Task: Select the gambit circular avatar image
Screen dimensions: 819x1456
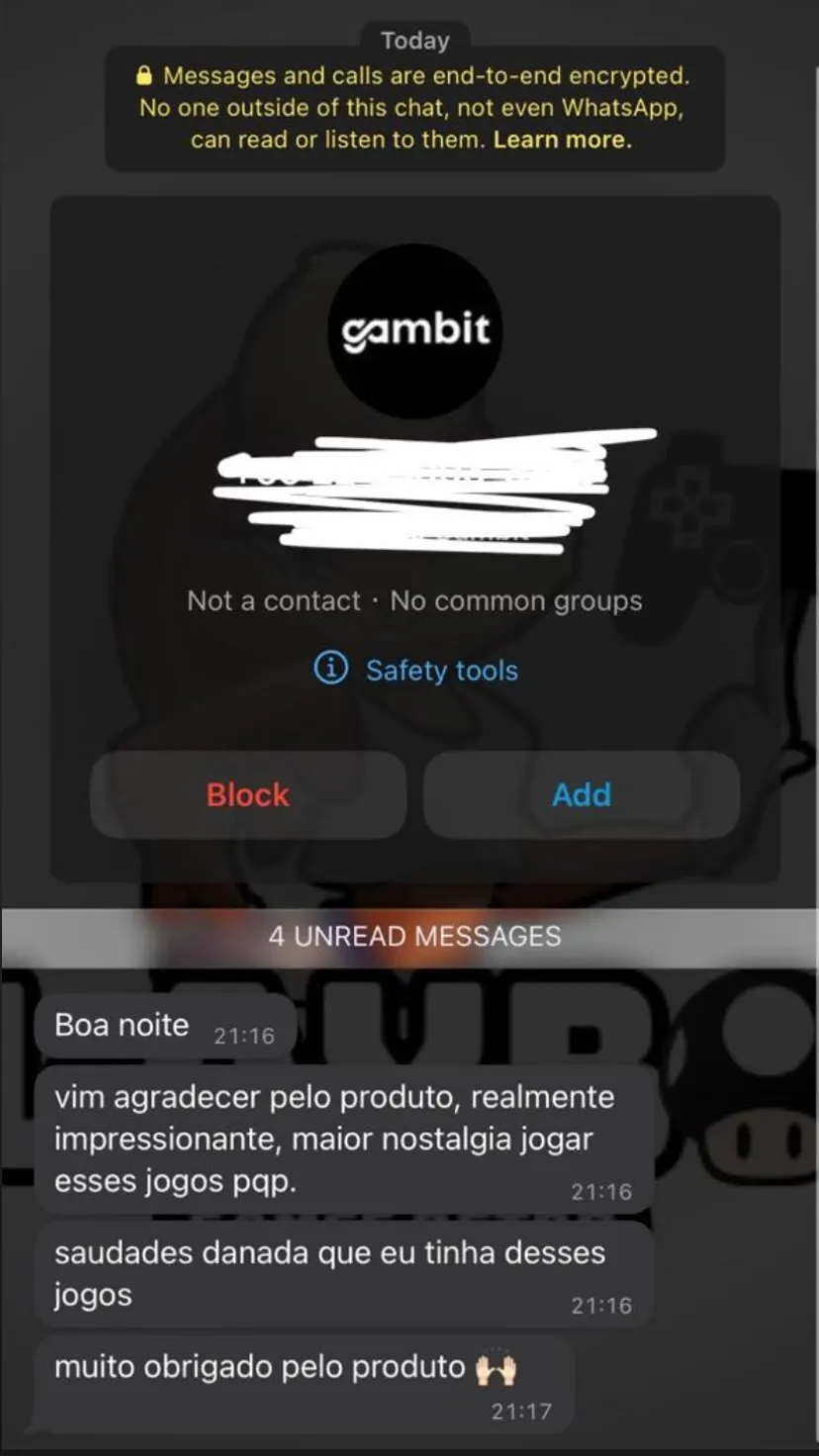Action: 415,328
